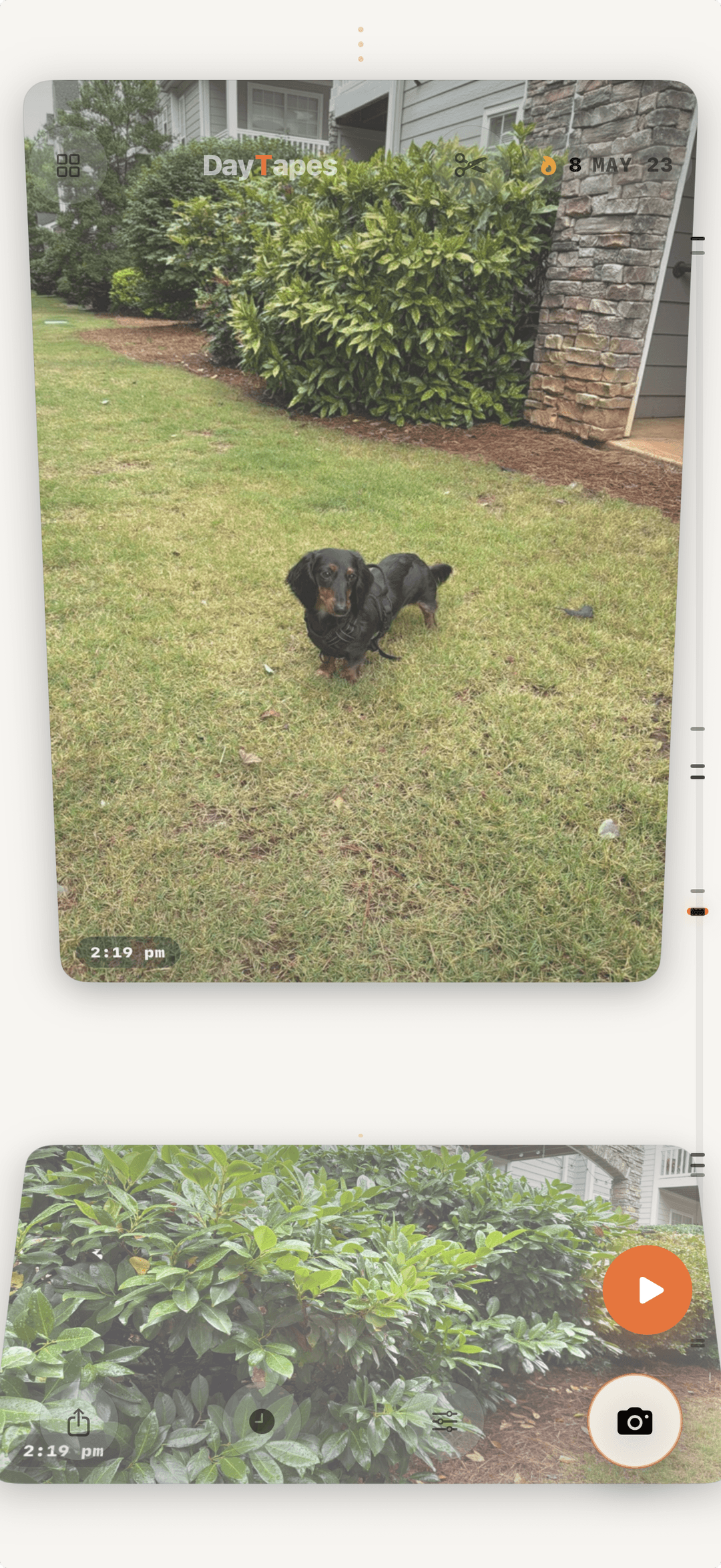This screenshot has height=1568, width=721.
Task: Play the day tape
Action: click(647, 1290)
